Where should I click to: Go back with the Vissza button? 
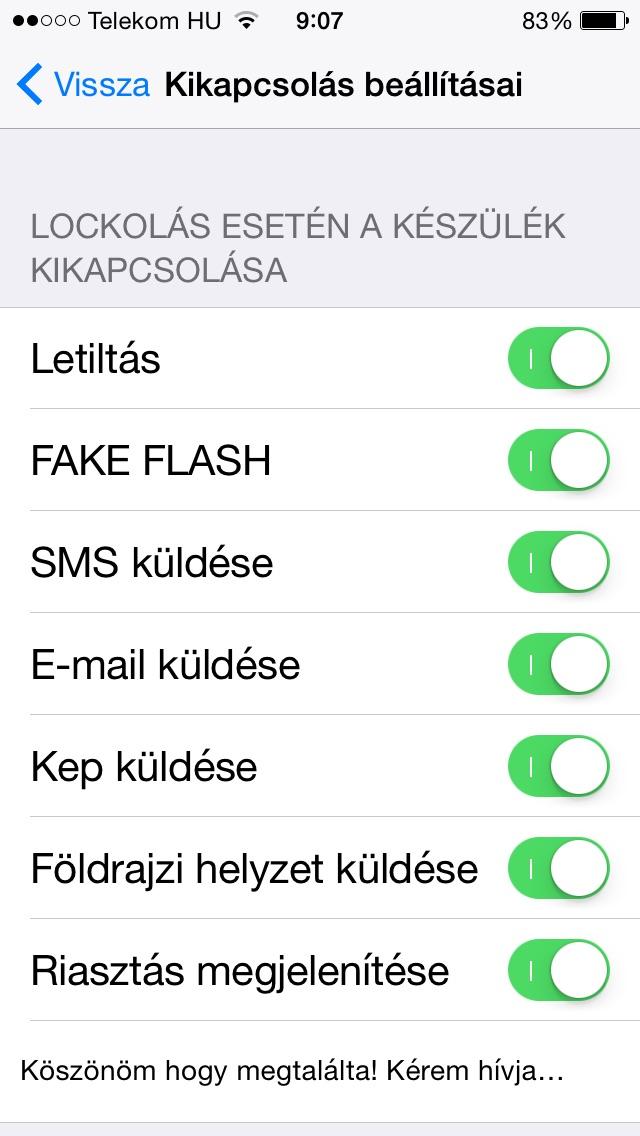pyautogui.click(x=83, y=85)
